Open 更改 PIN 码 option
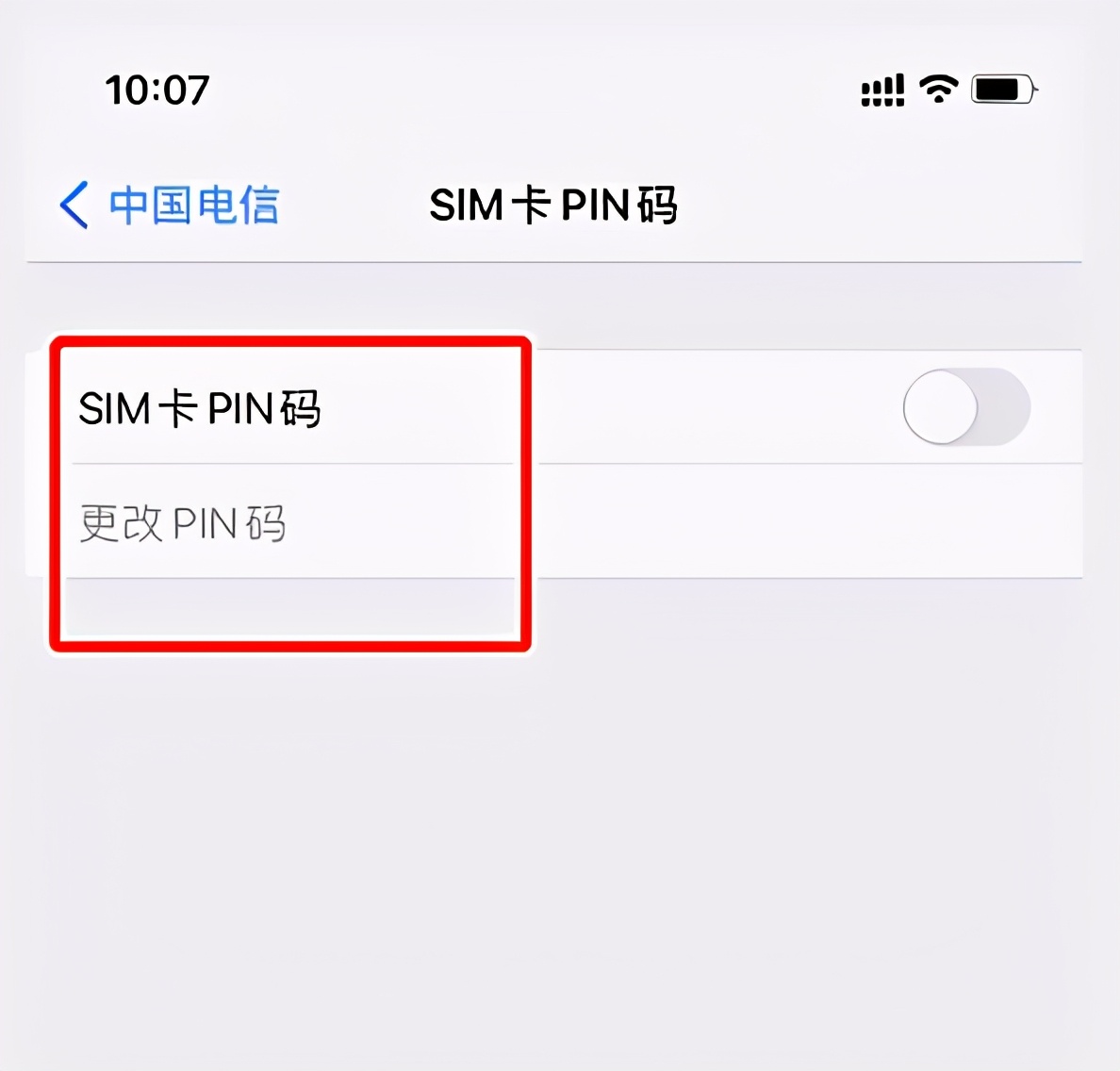Screen dimensions: 1120x1071 (x=183, y=523)
